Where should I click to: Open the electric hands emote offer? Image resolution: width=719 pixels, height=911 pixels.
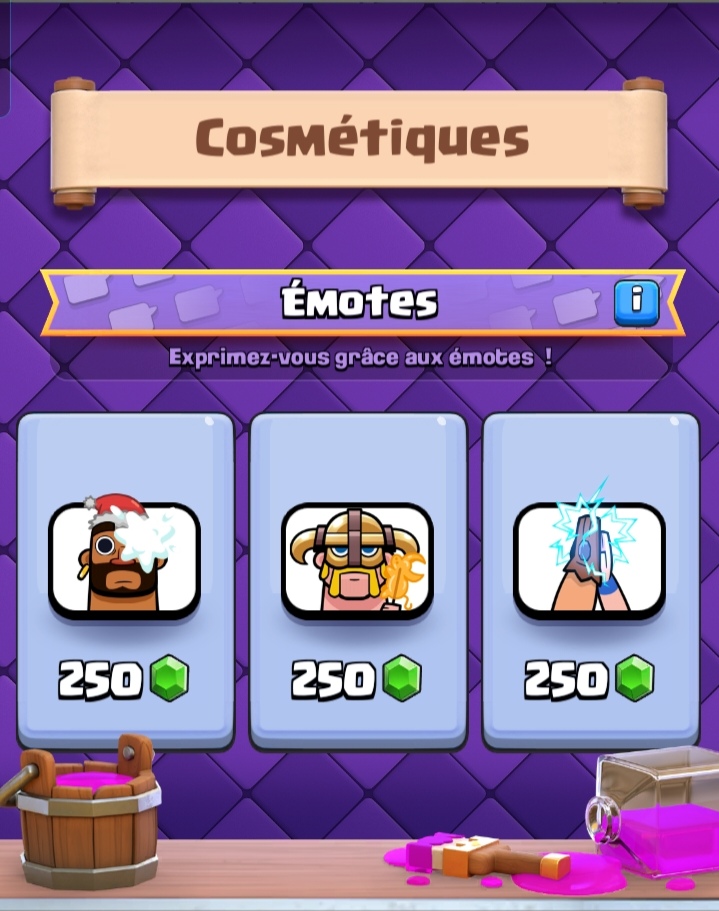[x=590, y=580]
